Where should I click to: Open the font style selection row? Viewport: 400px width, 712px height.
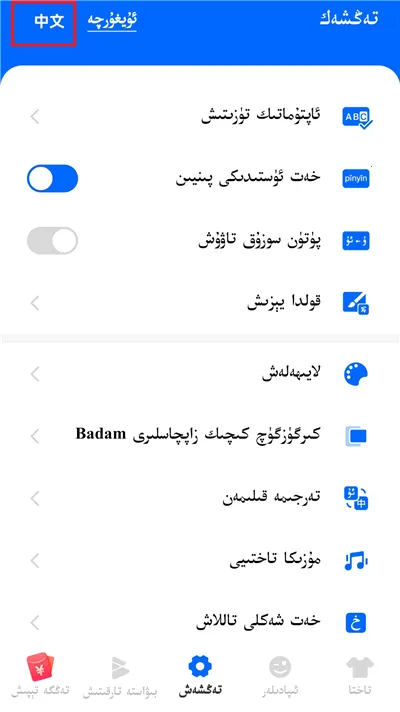point(200,622)
